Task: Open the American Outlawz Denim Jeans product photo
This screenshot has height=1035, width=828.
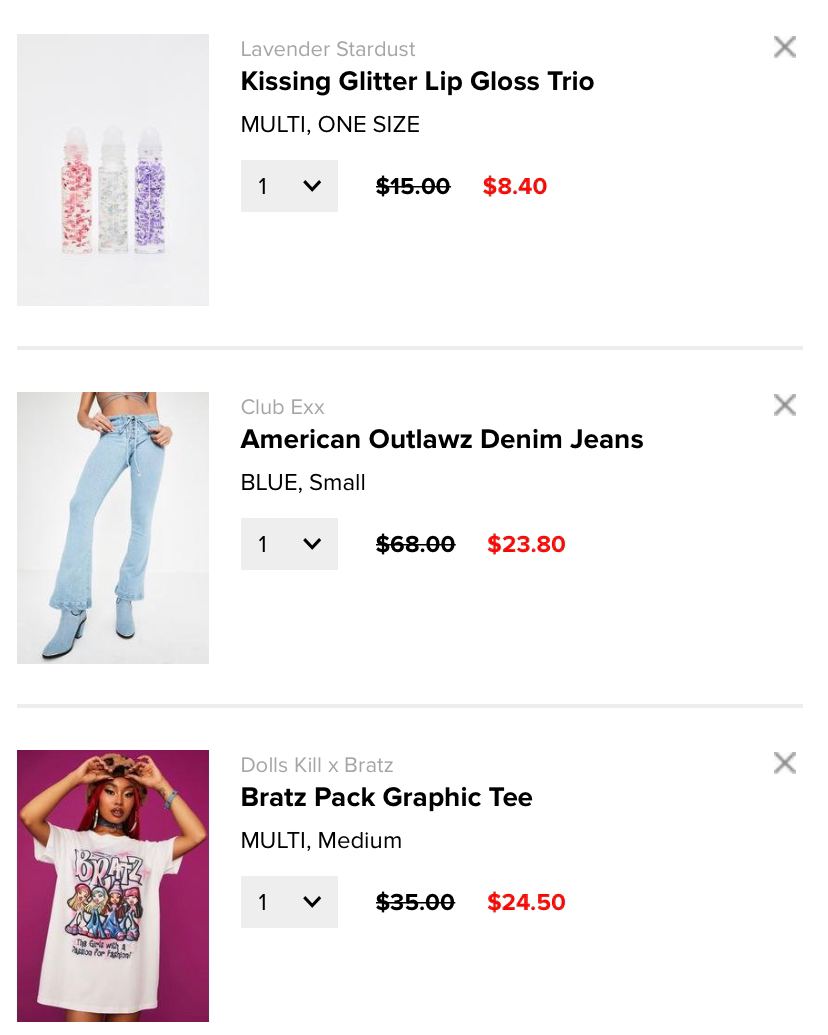Action: [113, 528]
